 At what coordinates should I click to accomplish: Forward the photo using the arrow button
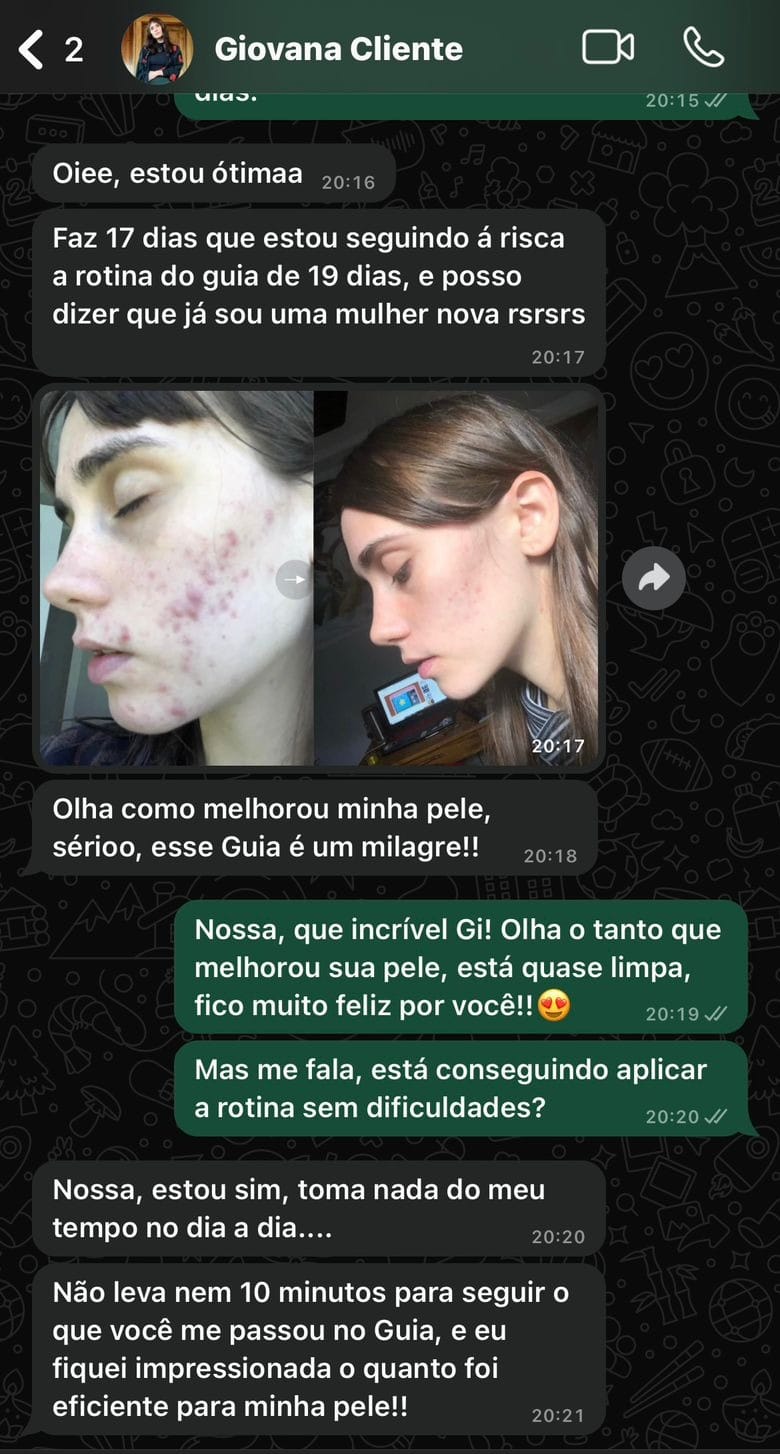click(654, 577)
